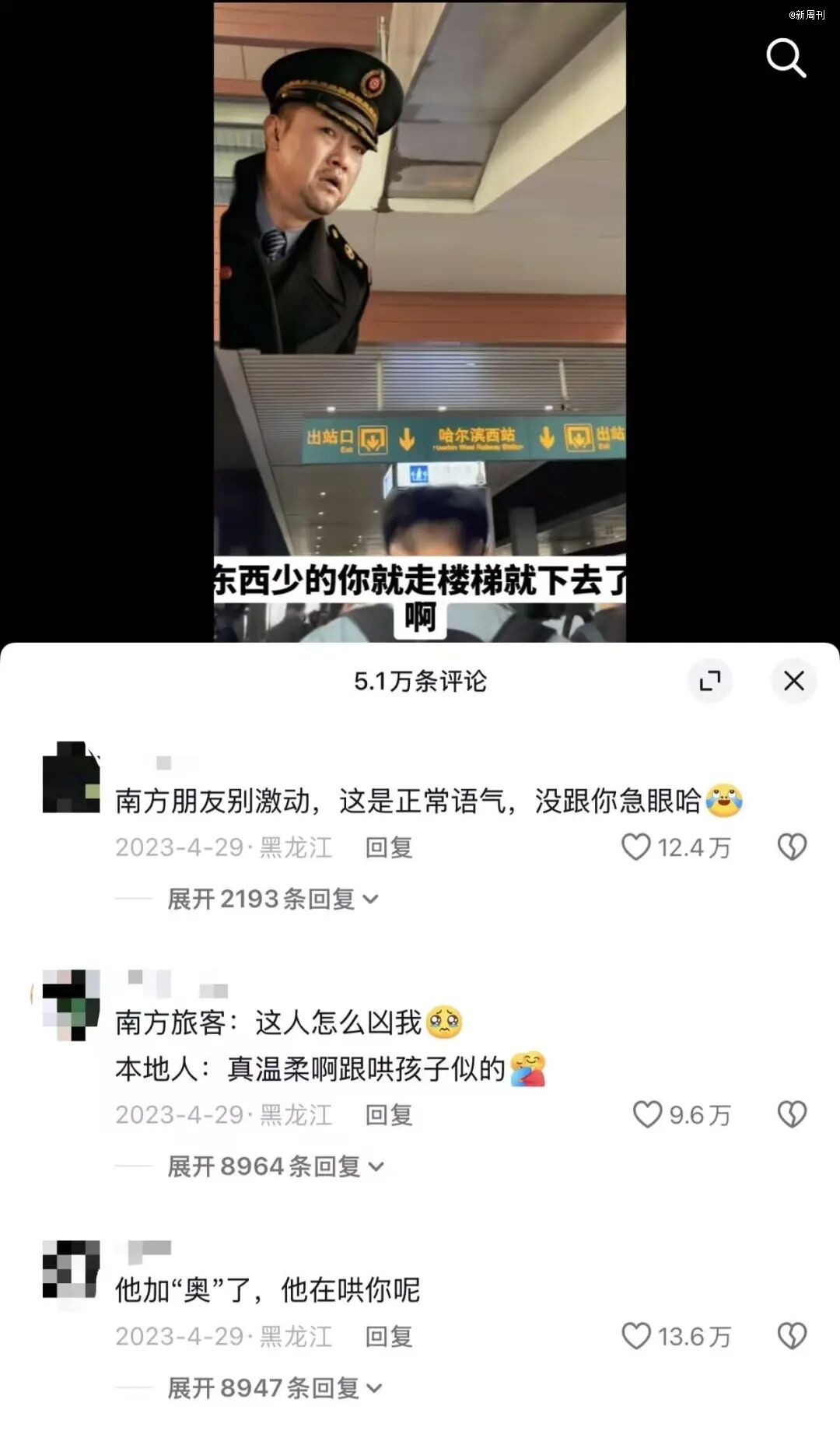Open the search icon
This screenshot has width=840, height=1431.
[x=786, y=58]
